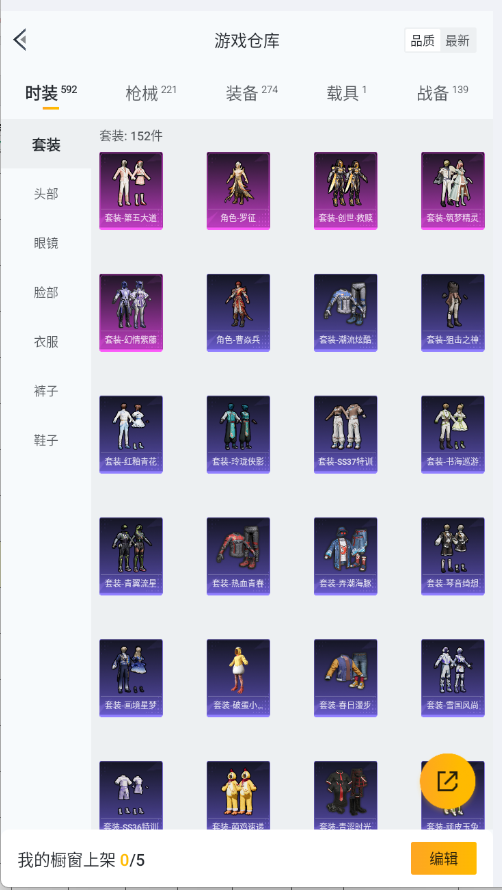The height and width of the screenshot is (890, 502).
Task: Sort items by 品质
Action: 422,41
